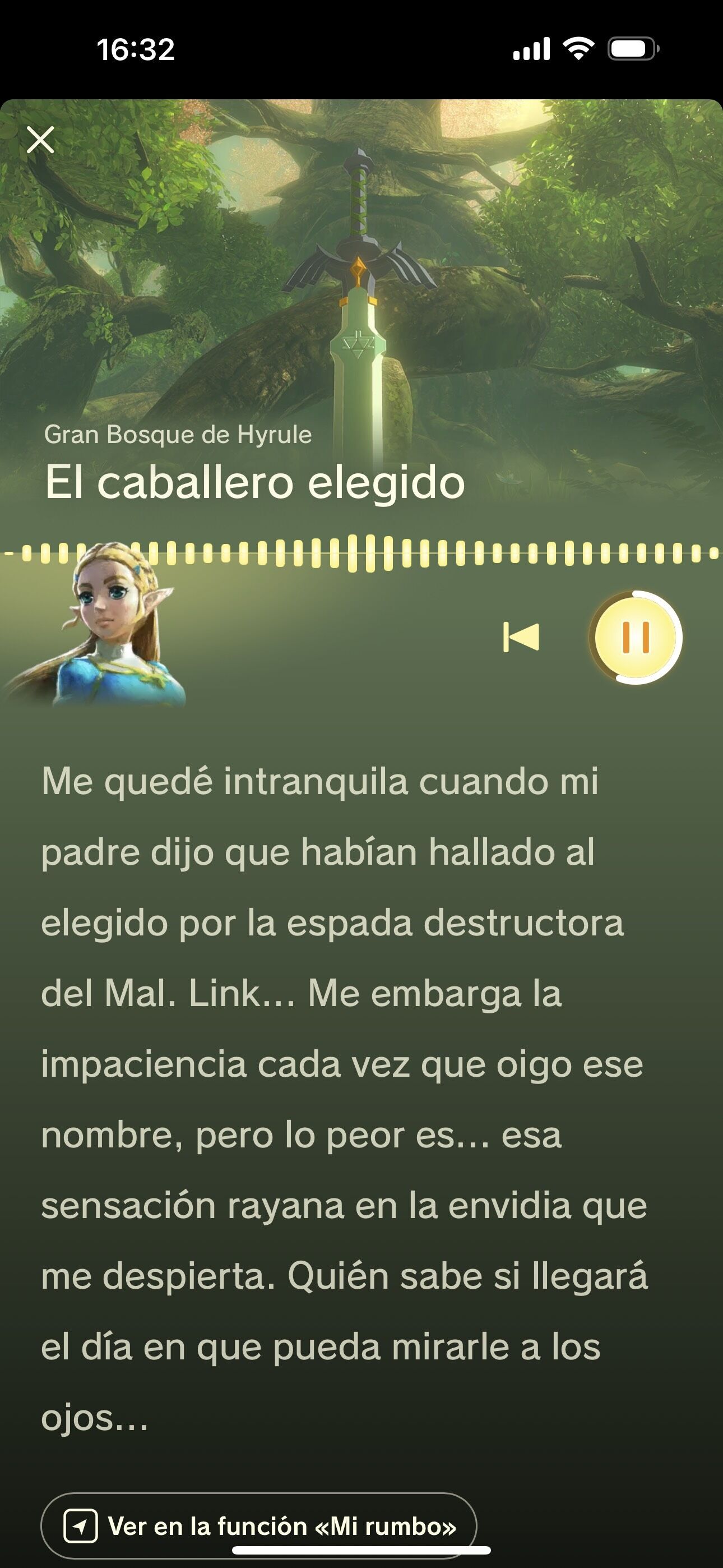The image size is (723, 1568).
Task: Pause the voice memory playback
Action: tap(636, 637)
